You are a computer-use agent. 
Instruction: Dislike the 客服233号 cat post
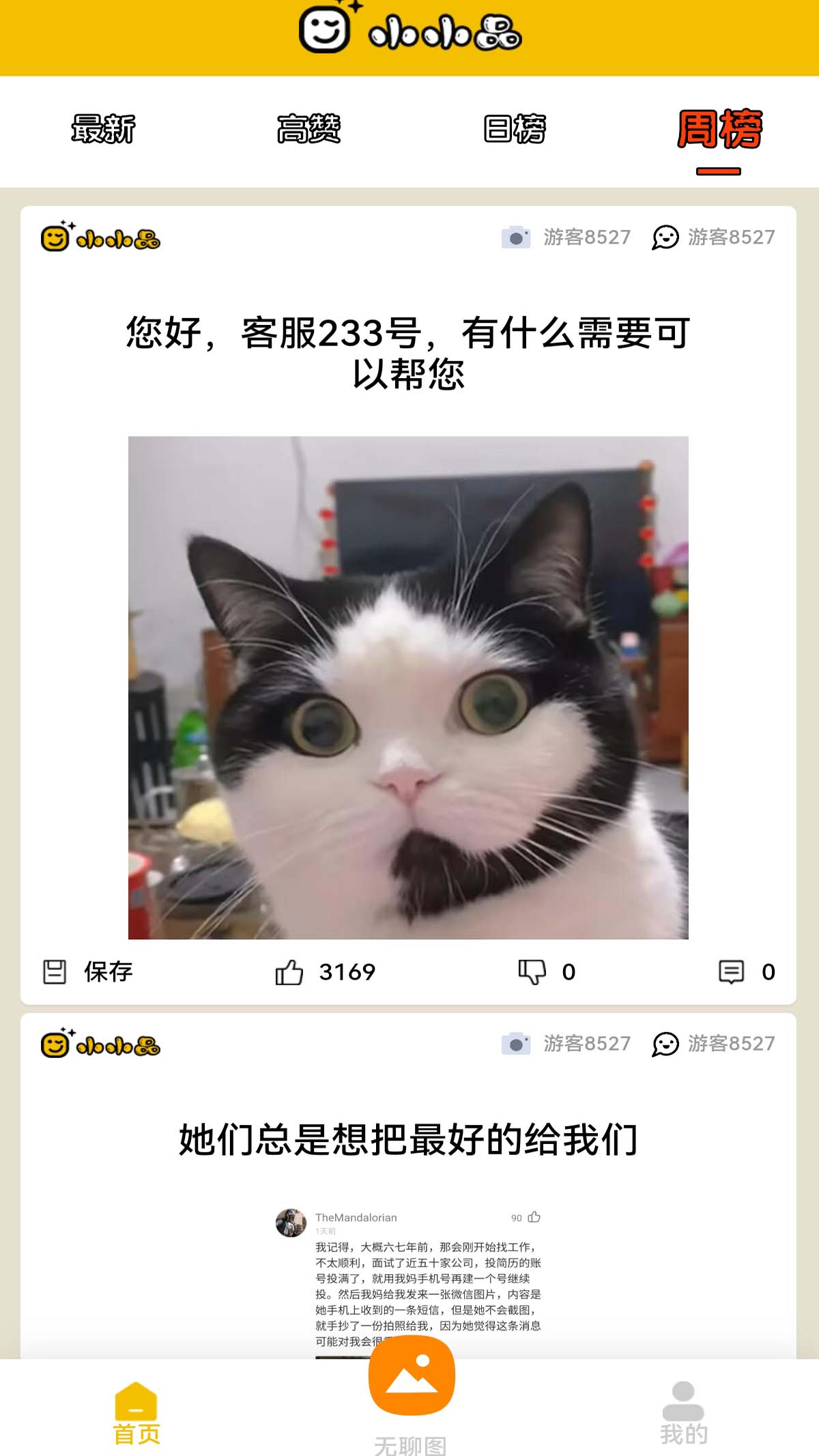click(546, 971)
